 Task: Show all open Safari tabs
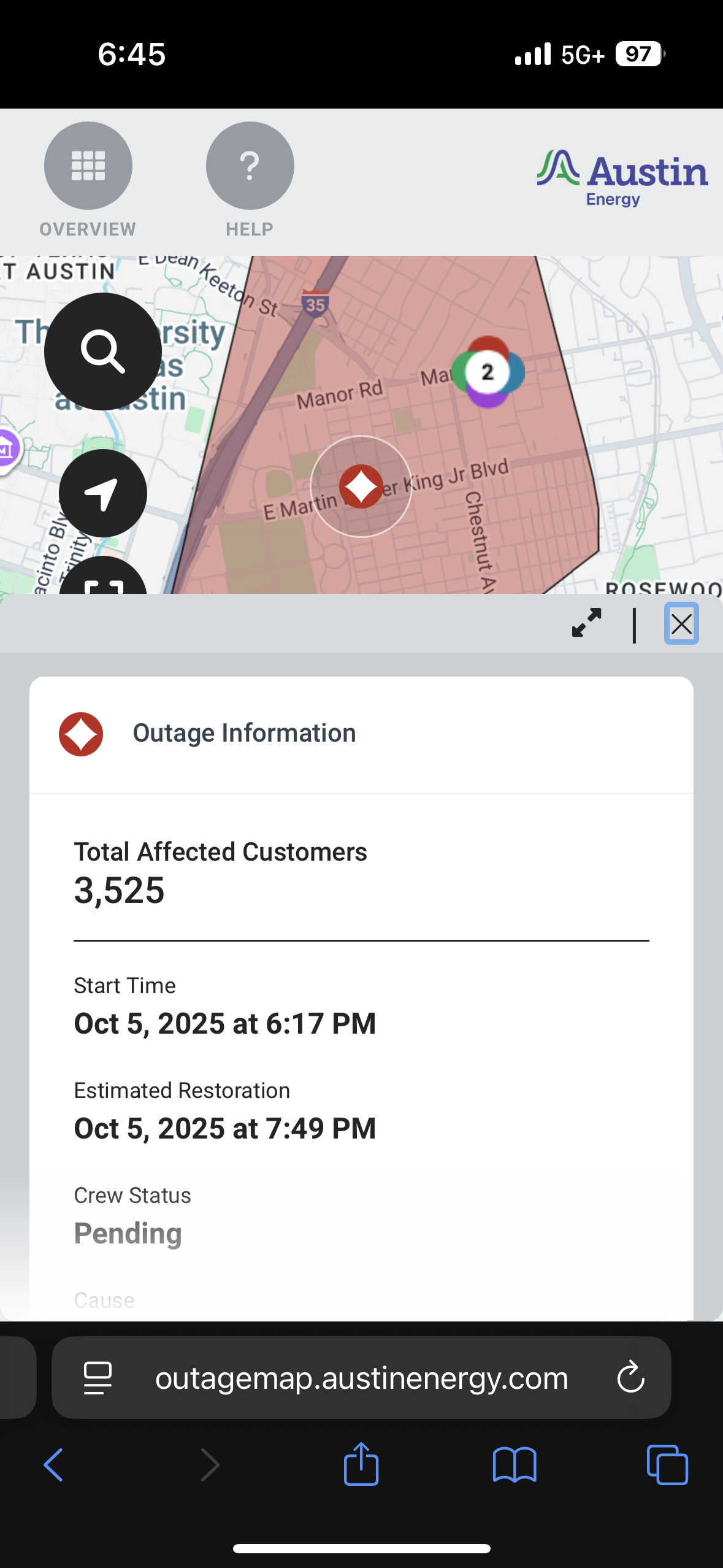coord(667,1465)
